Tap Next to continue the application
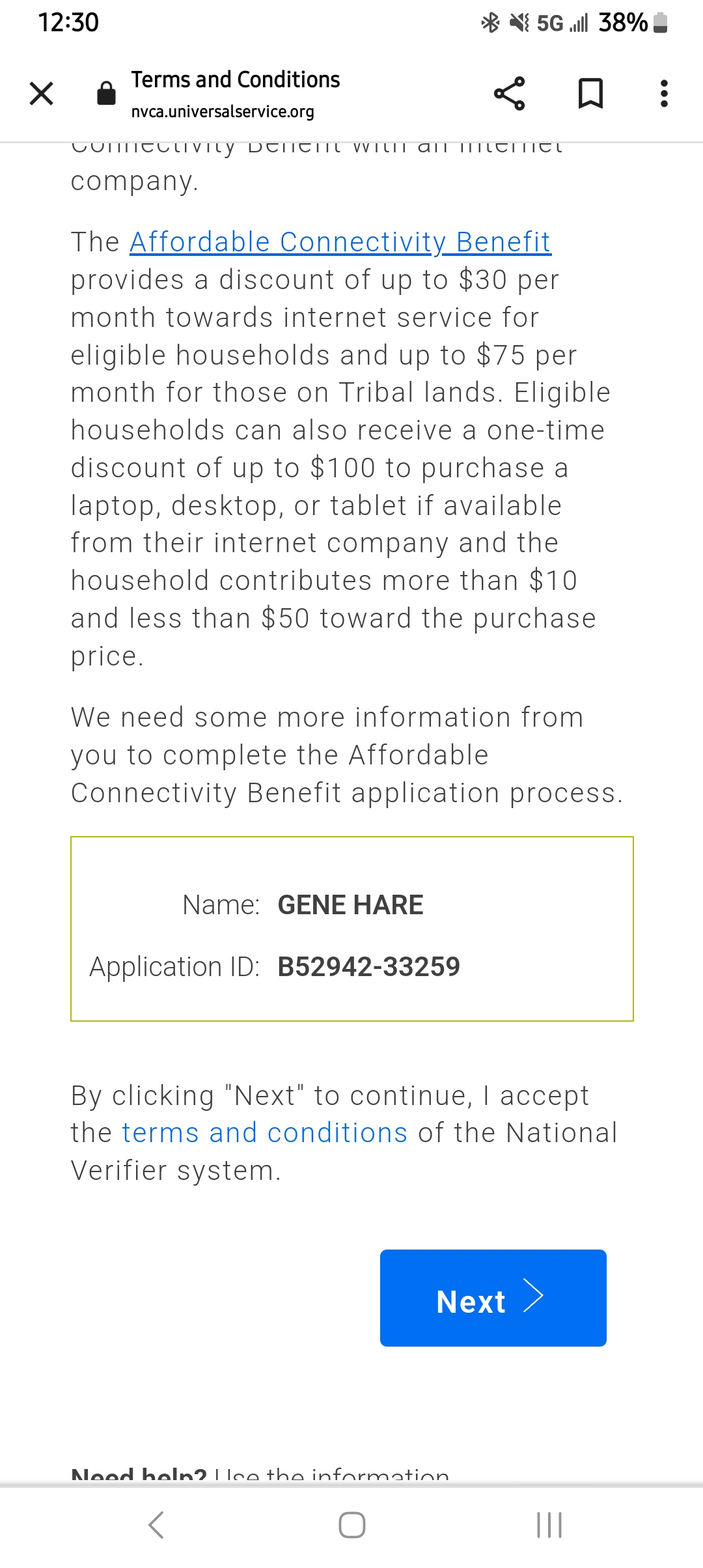This screenshot has width=703, height=1568. 493,1298
